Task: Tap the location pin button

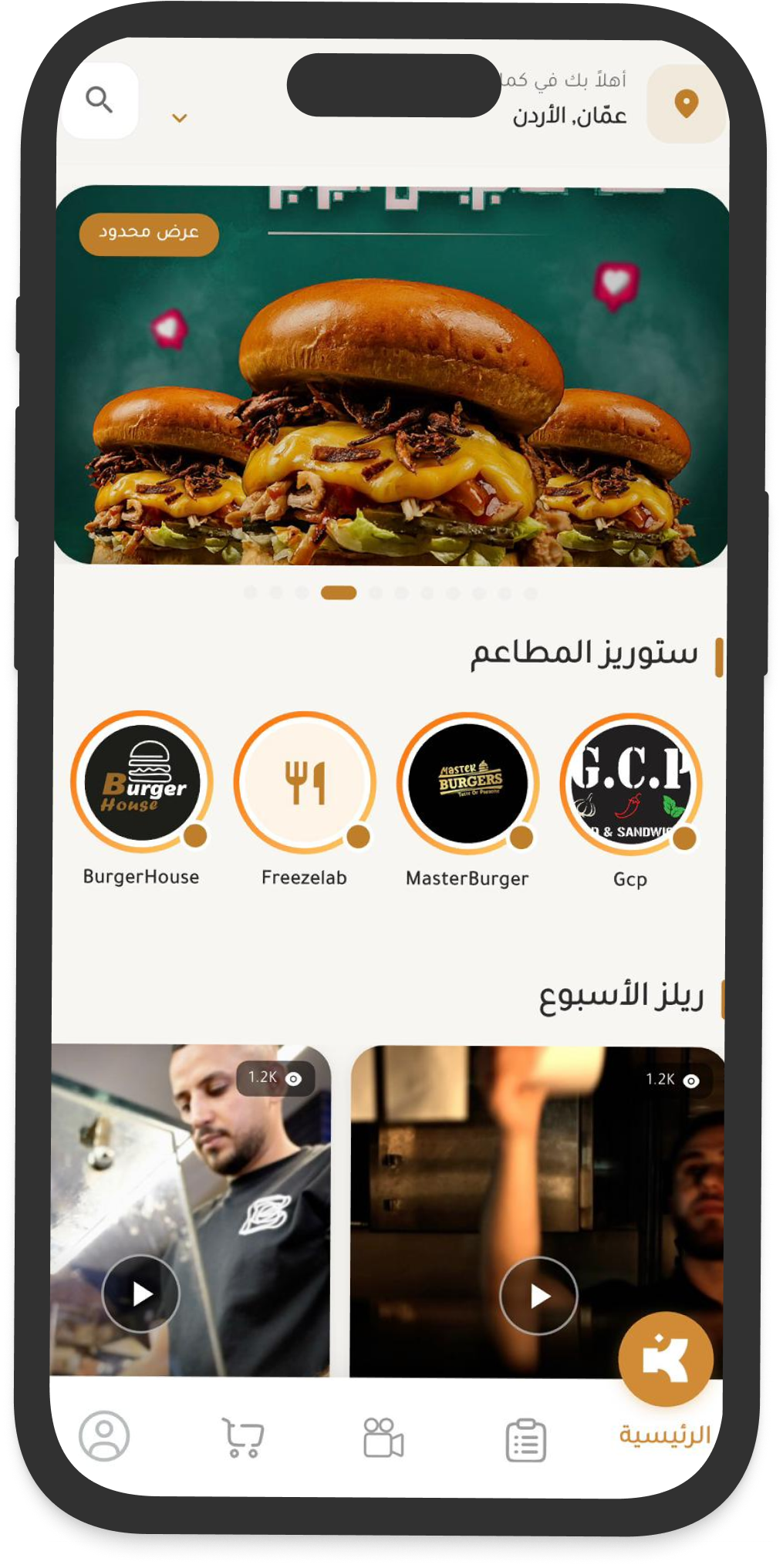Action: (686, 103)
